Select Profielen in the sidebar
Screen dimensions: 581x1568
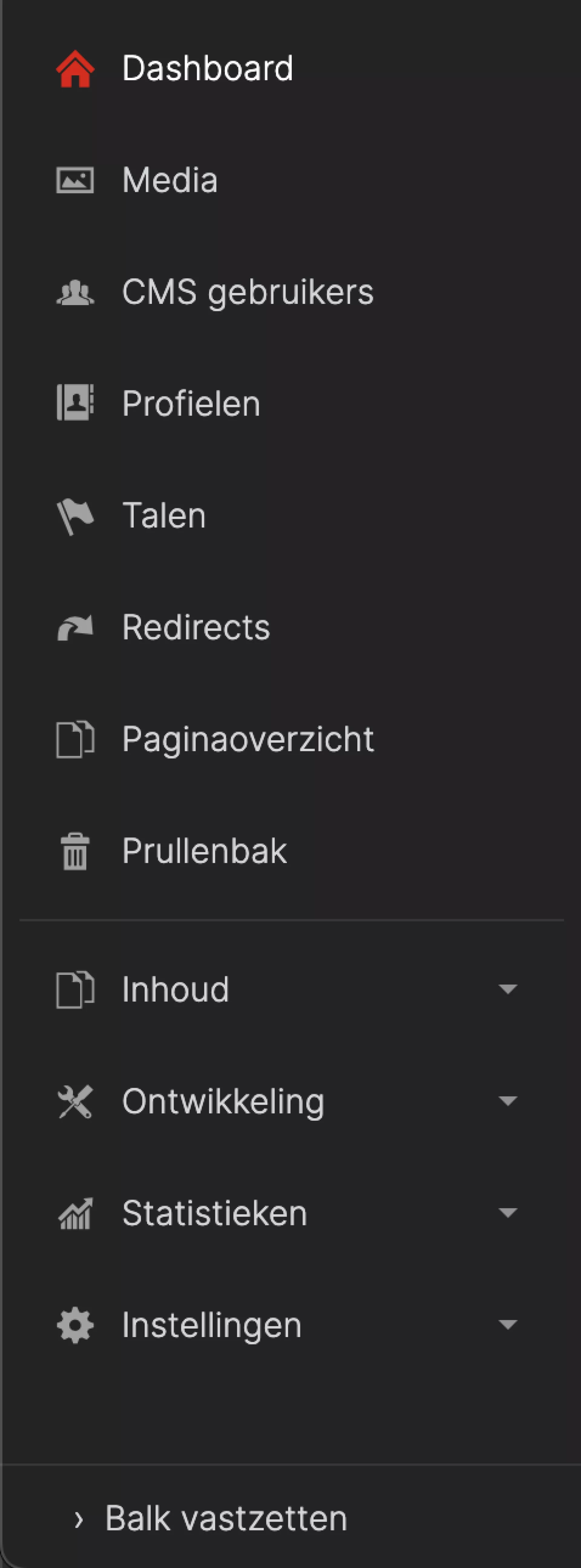click(191, 403)
